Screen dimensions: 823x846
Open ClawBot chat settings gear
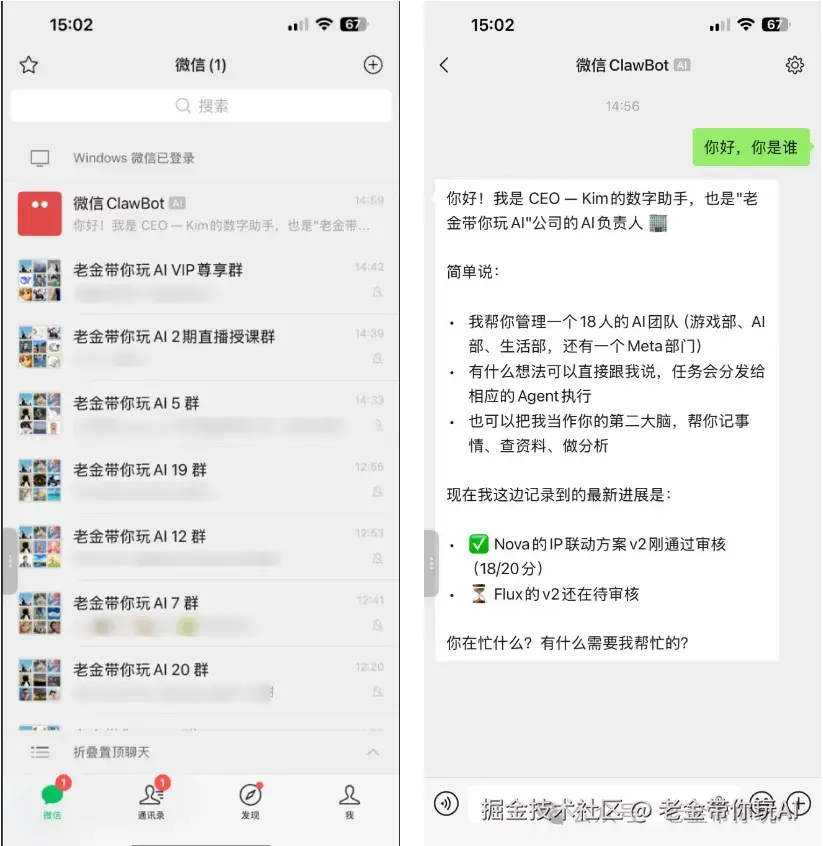pyautogui.click(x=795, y=65)
